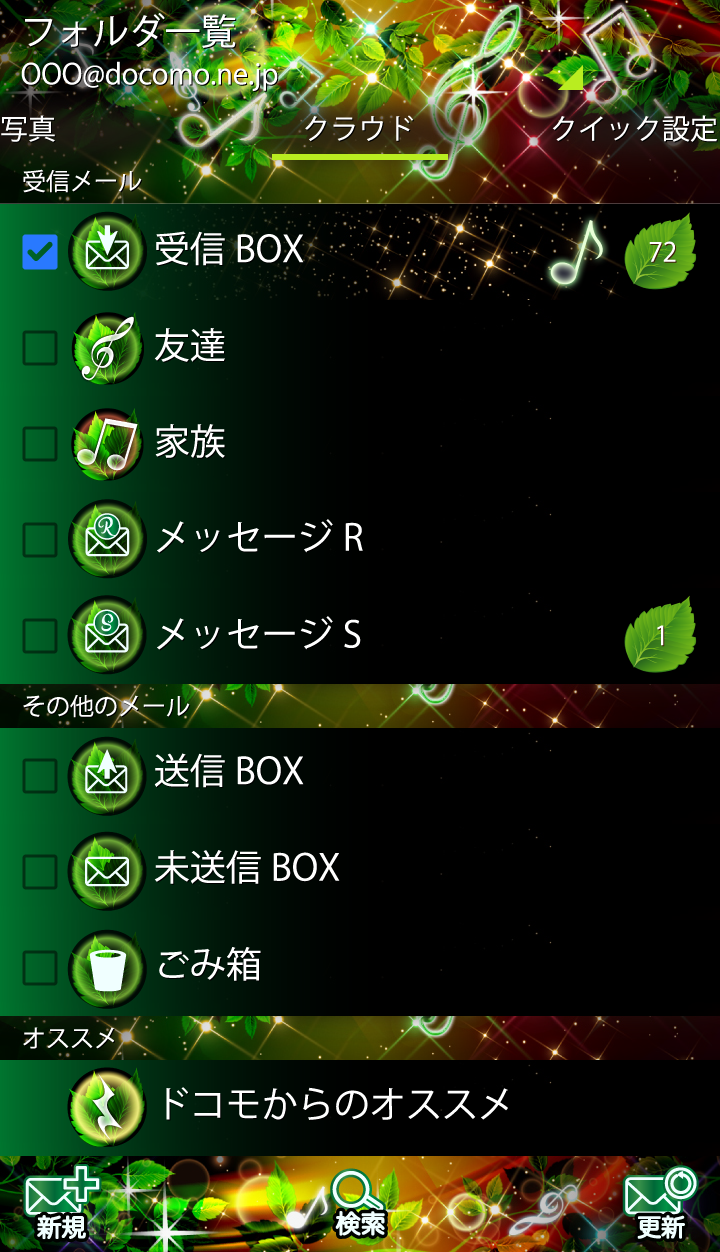Tick the 家族 folder checkbox
720x1252 pixels.
point(40,444)
